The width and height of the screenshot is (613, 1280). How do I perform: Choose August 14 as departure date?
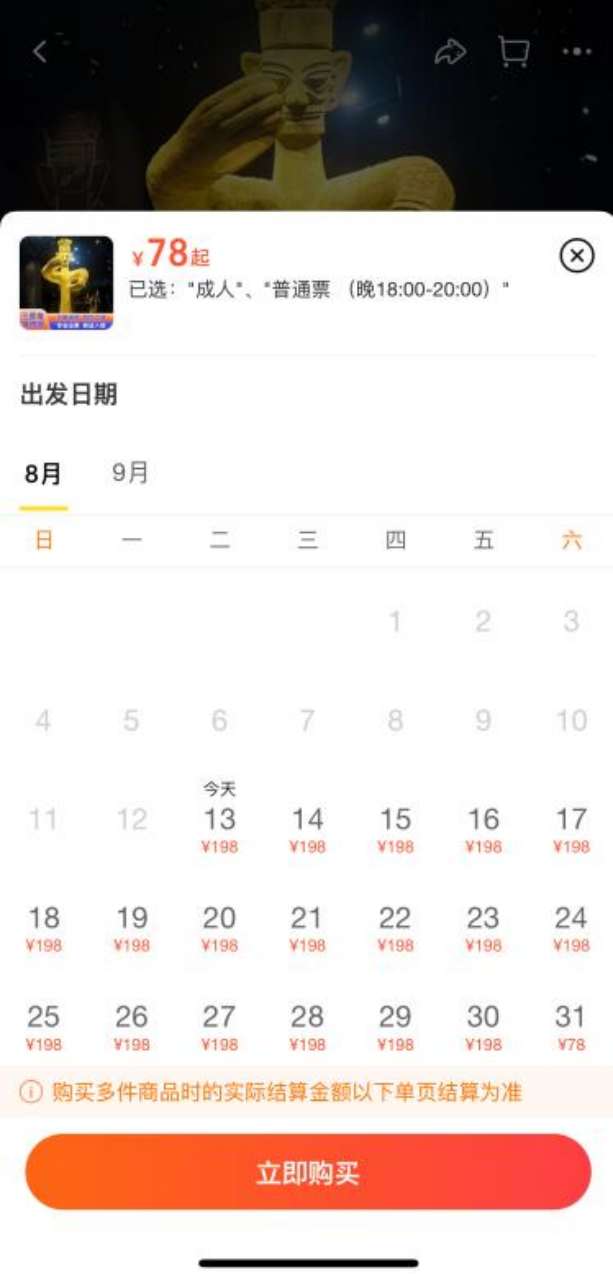pos(307,827)
